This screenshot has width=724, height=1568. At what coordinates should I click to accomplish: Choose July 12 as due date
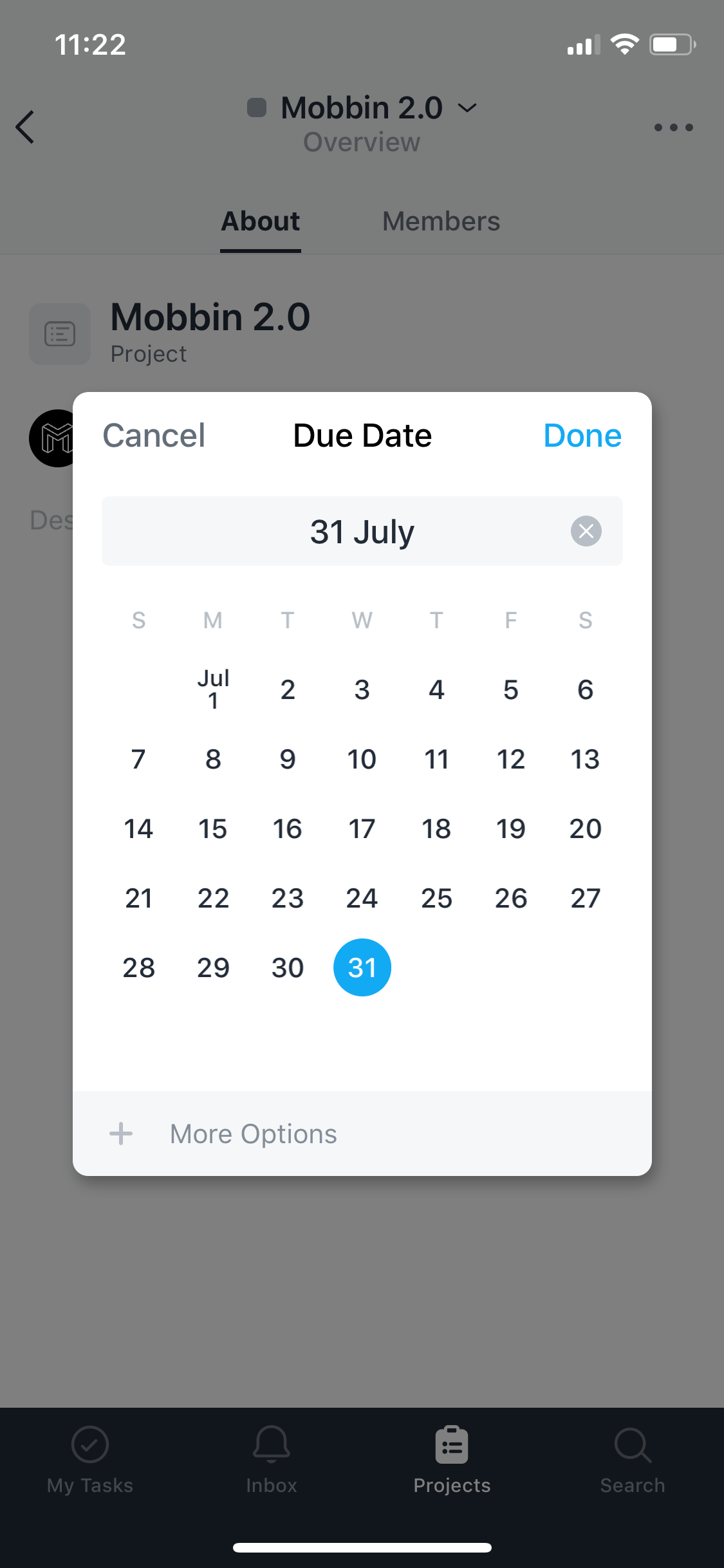click(511, 759)
